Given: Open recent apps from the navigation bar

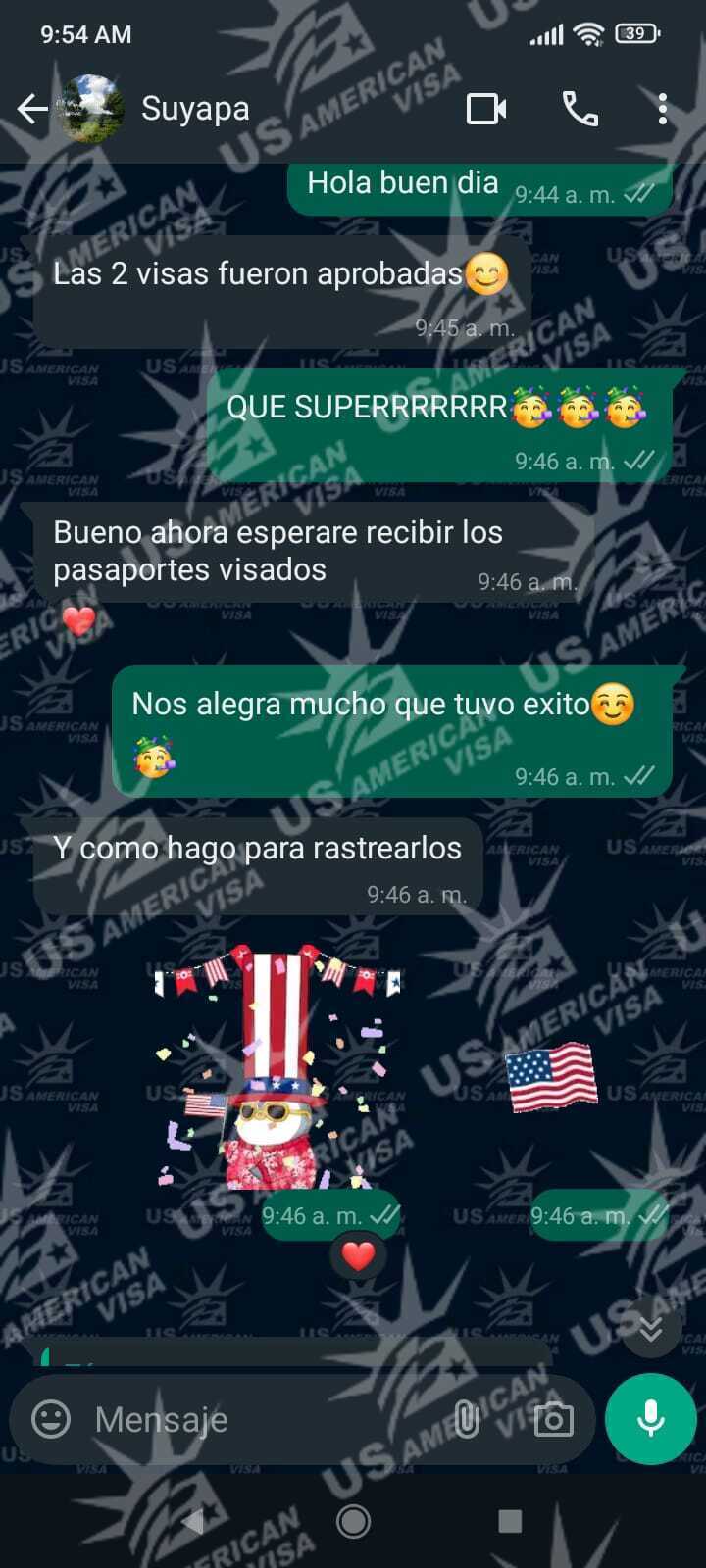Looking at the screenshot, I should point(509,1521).
